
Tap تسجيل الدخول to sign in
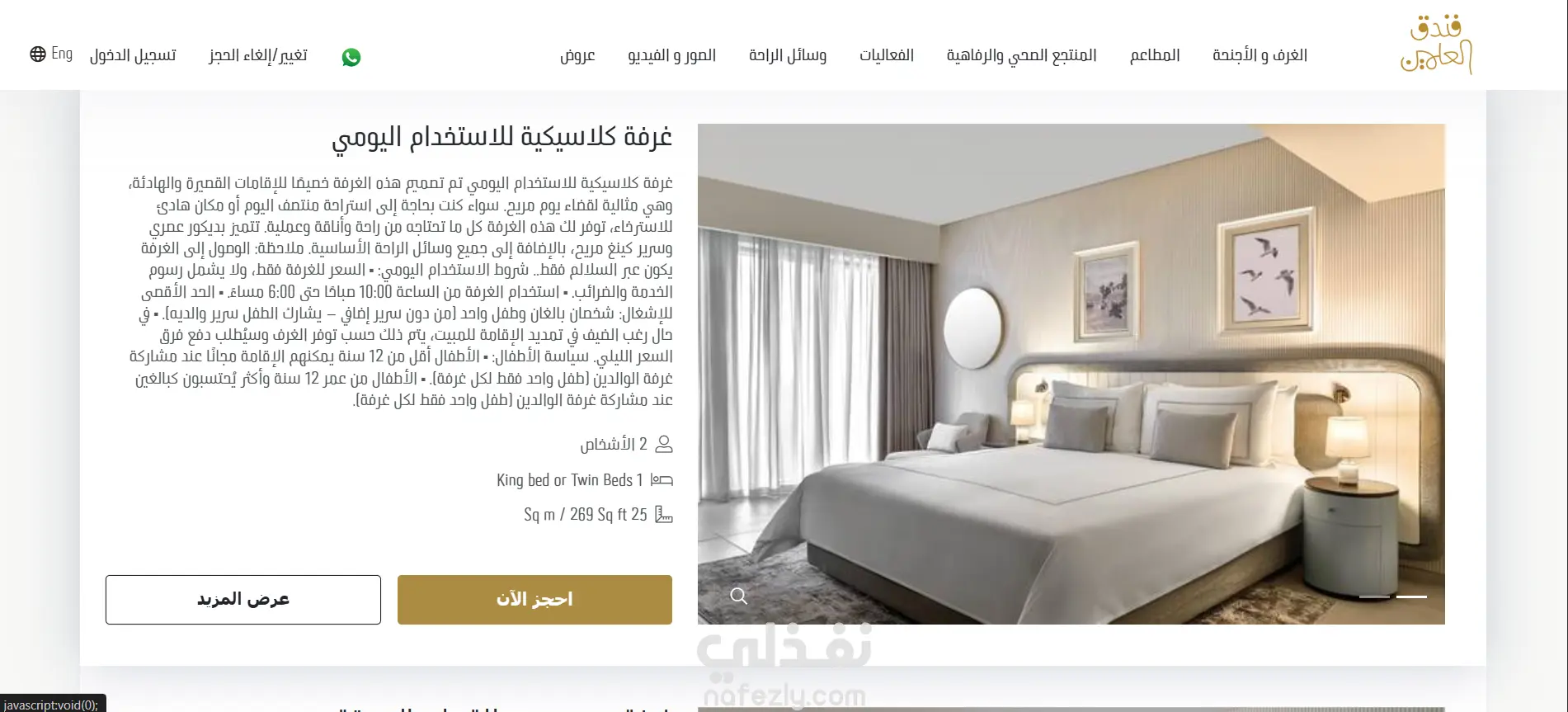pyautogui.click(x=133, y=55)
